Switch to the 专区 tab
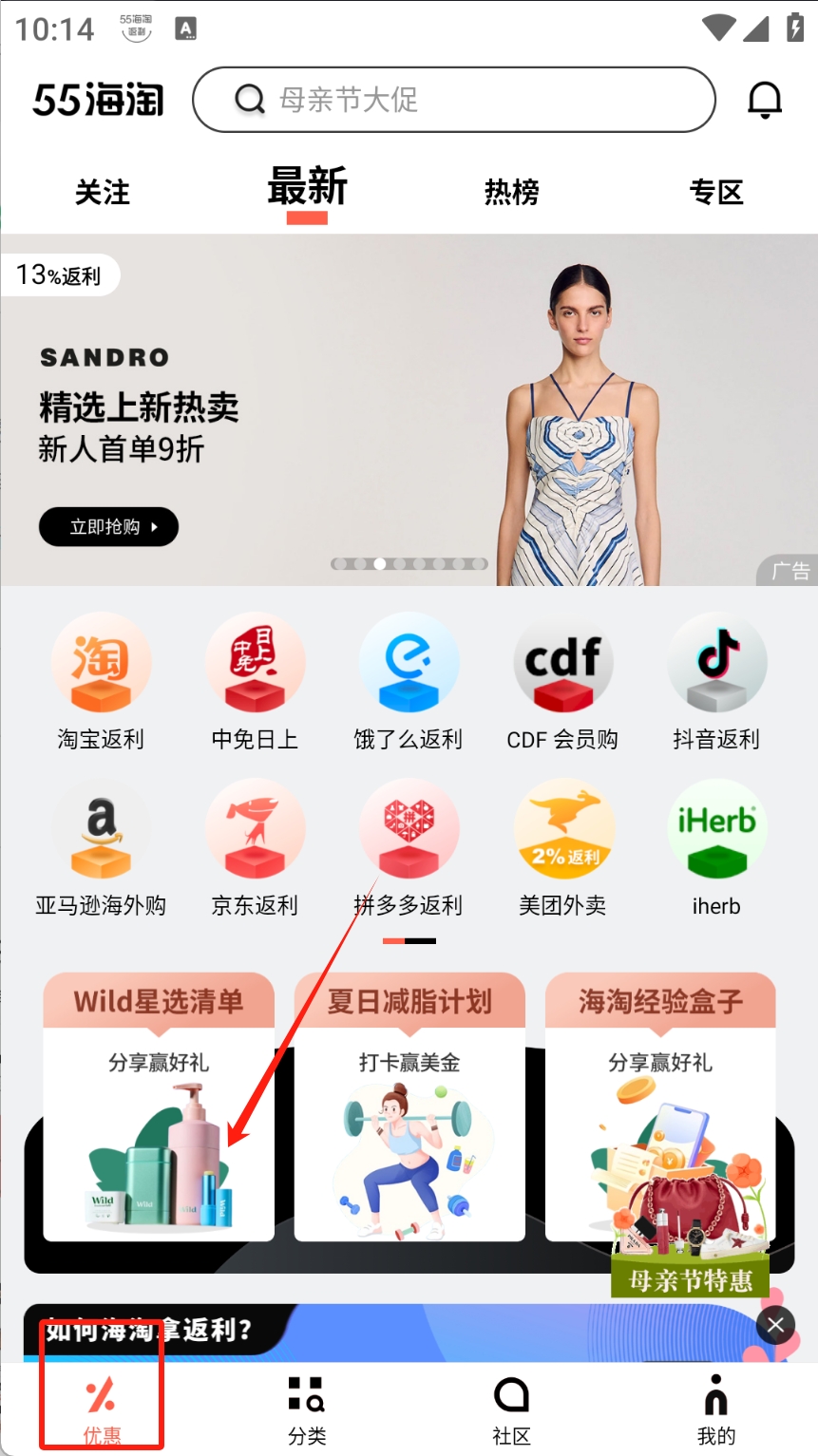The image size is (818, 1456). [715, 192]
